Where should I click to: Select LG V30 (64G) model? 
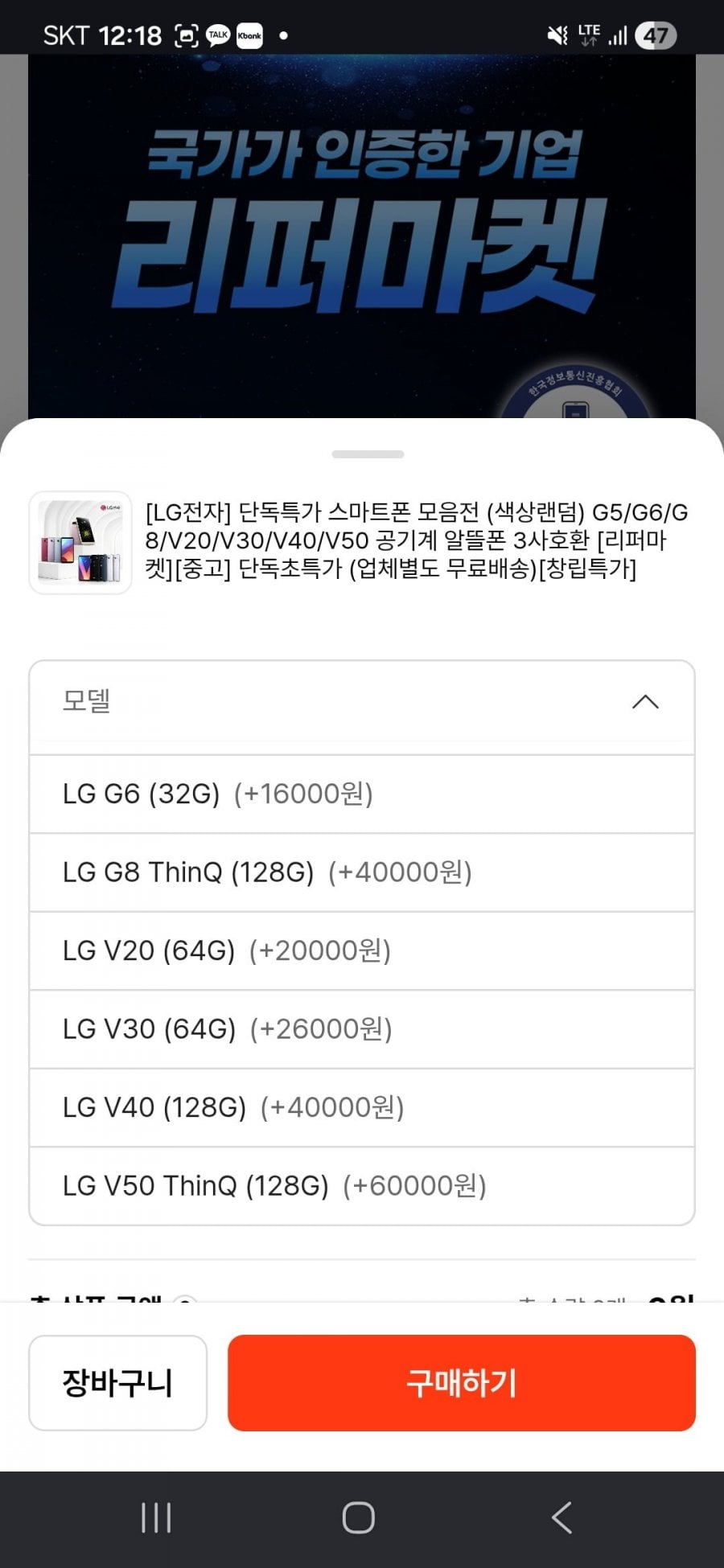point(362,1029)
